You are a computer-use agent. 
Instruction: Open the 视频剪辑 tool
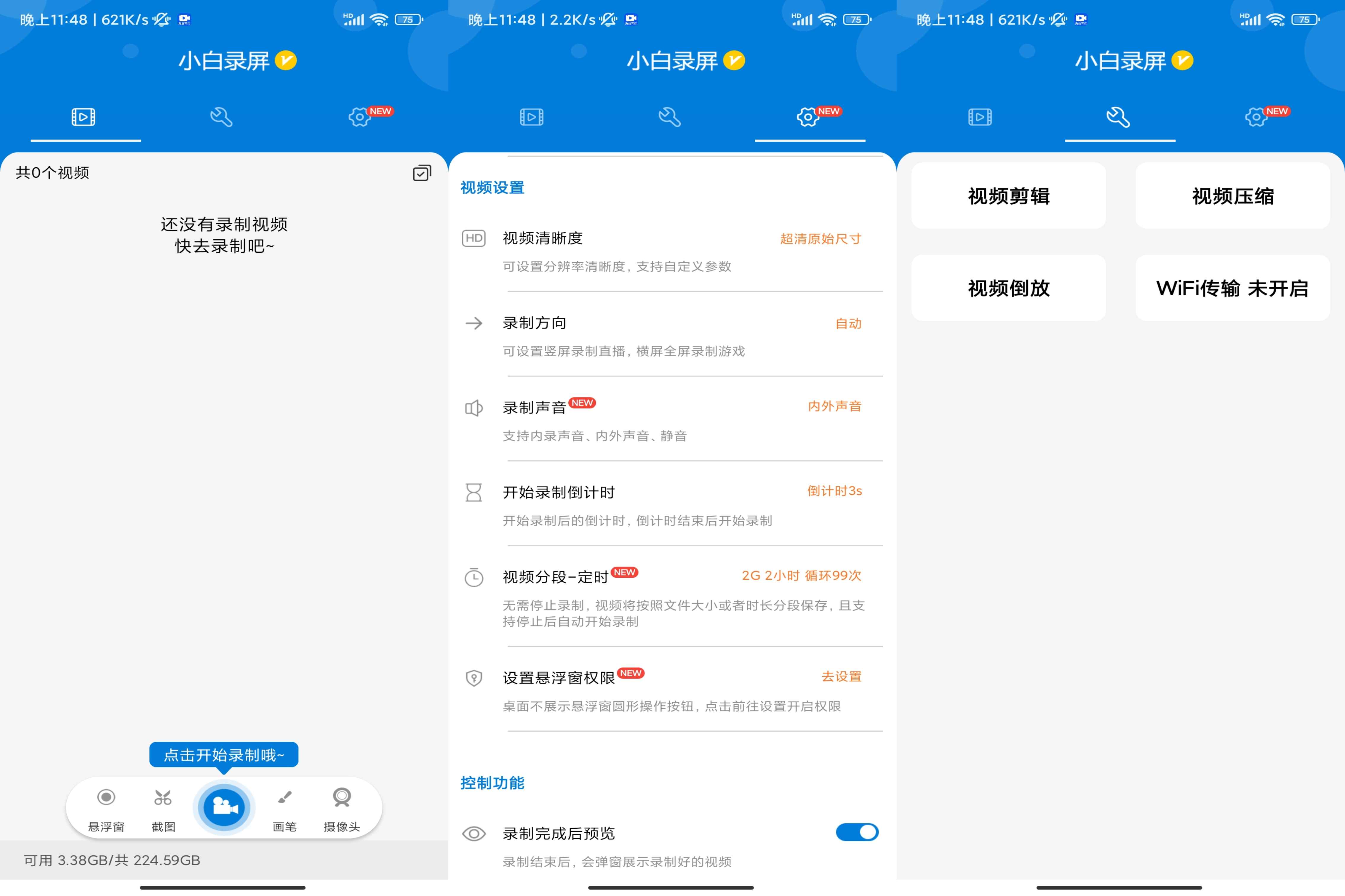point(1008,196)
